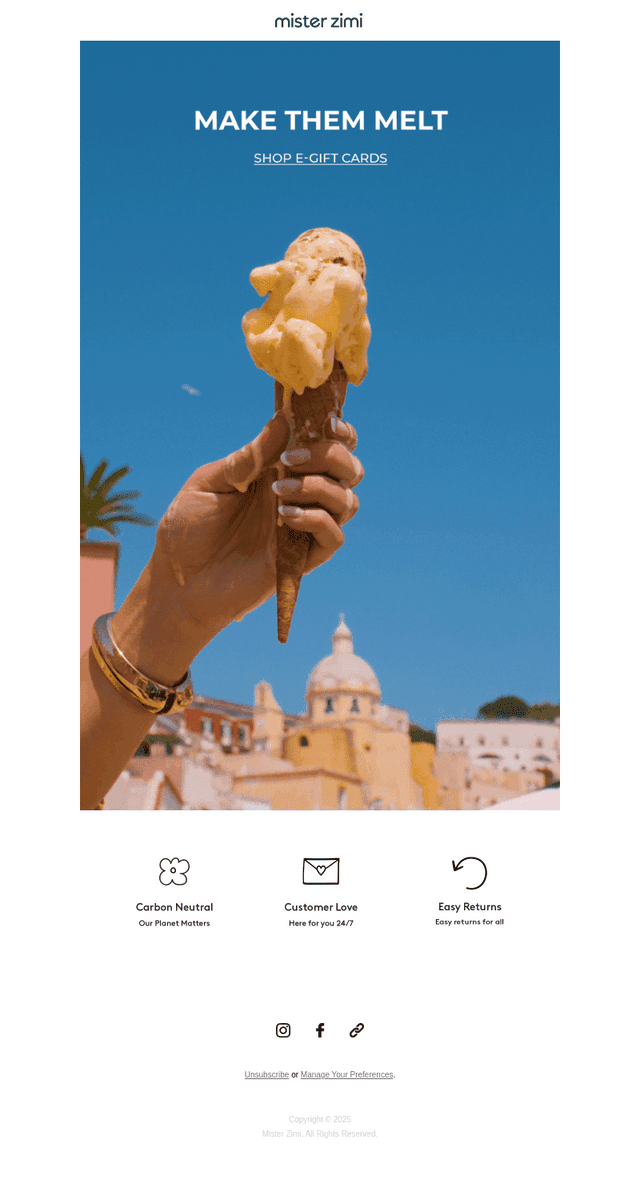The height and width of the screenshot is (1203, 640).
Task: Open the ice cream hero banner
Action: [x=320, y=425]
